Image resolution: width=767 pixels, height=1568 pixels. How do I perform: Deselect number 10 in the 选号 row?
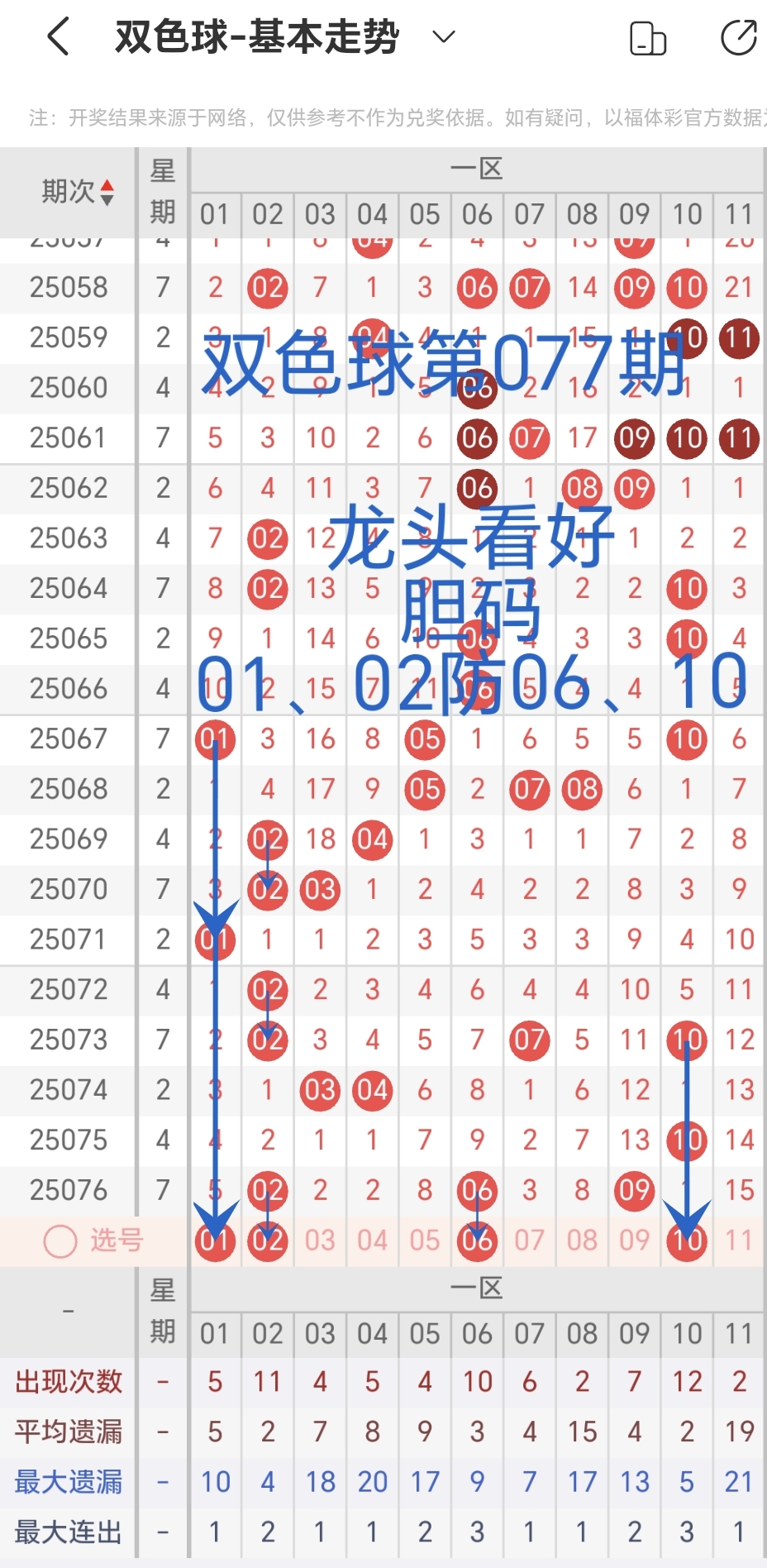pos(686,1241)
